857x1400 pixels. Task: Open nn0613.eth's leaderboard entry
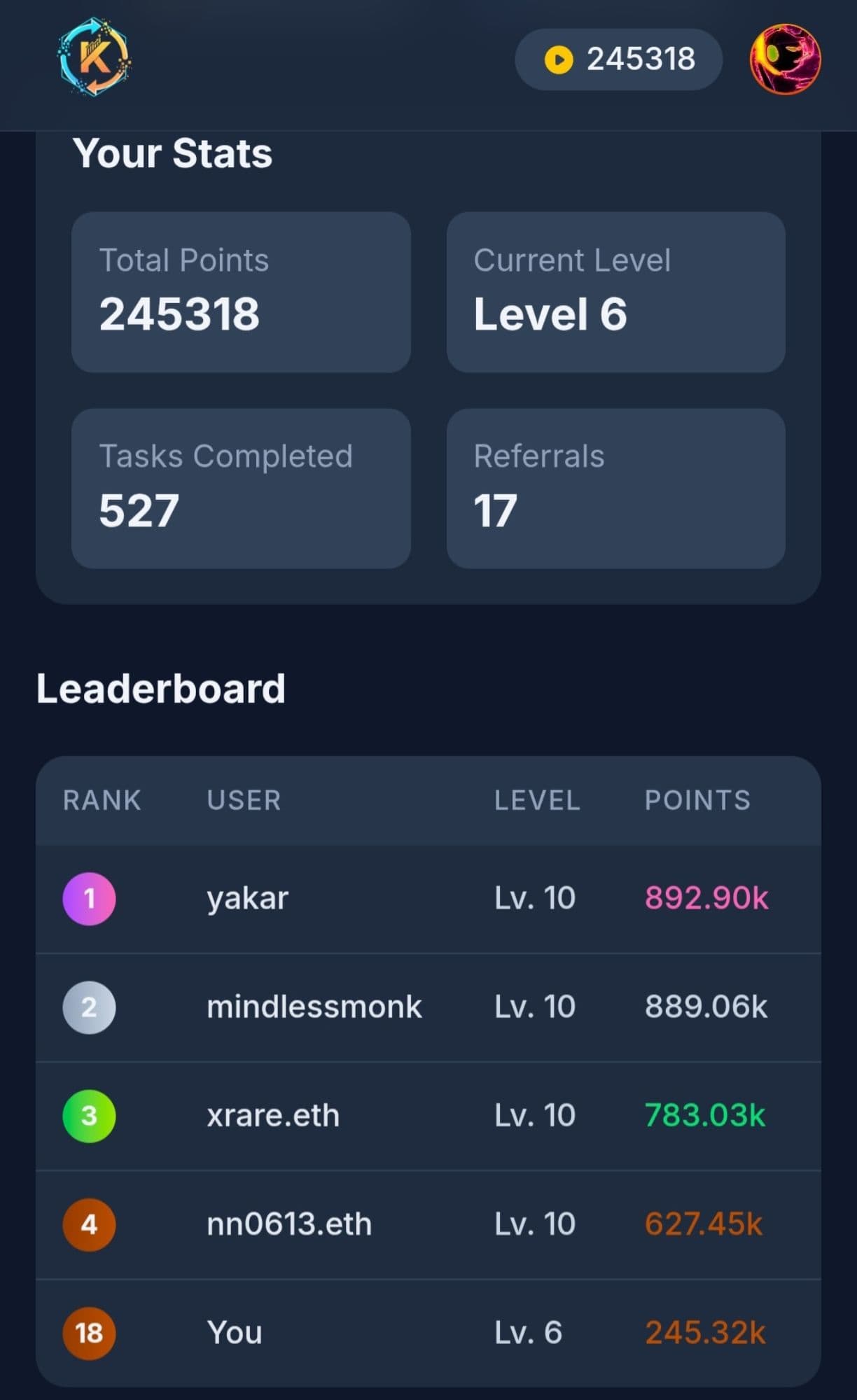428,1224
